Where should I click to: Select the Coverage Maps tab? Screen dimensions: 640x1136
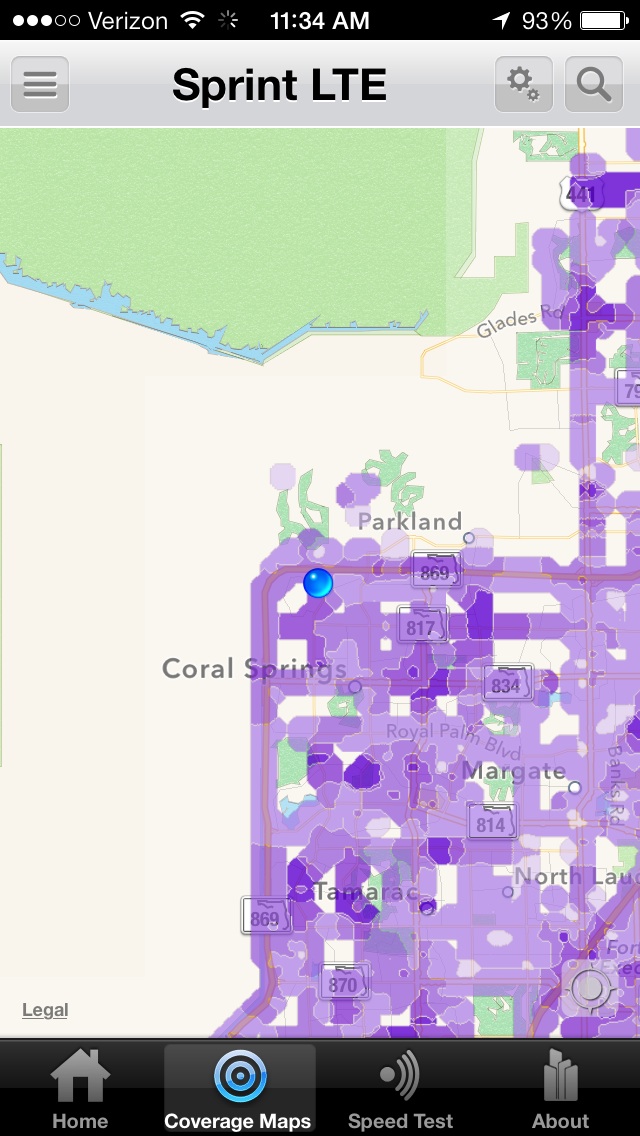tap(239, 1088)
